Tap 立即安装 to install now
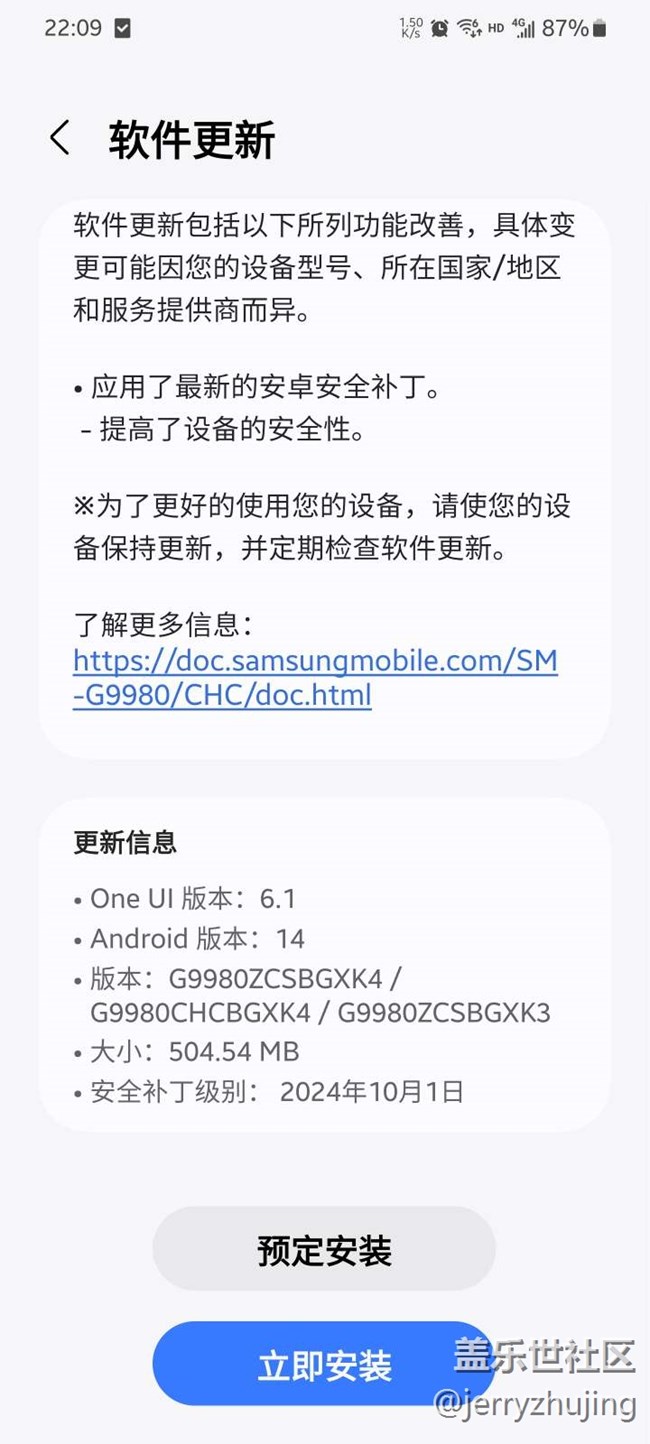 pyautogui.click(x=323, y=1366)
